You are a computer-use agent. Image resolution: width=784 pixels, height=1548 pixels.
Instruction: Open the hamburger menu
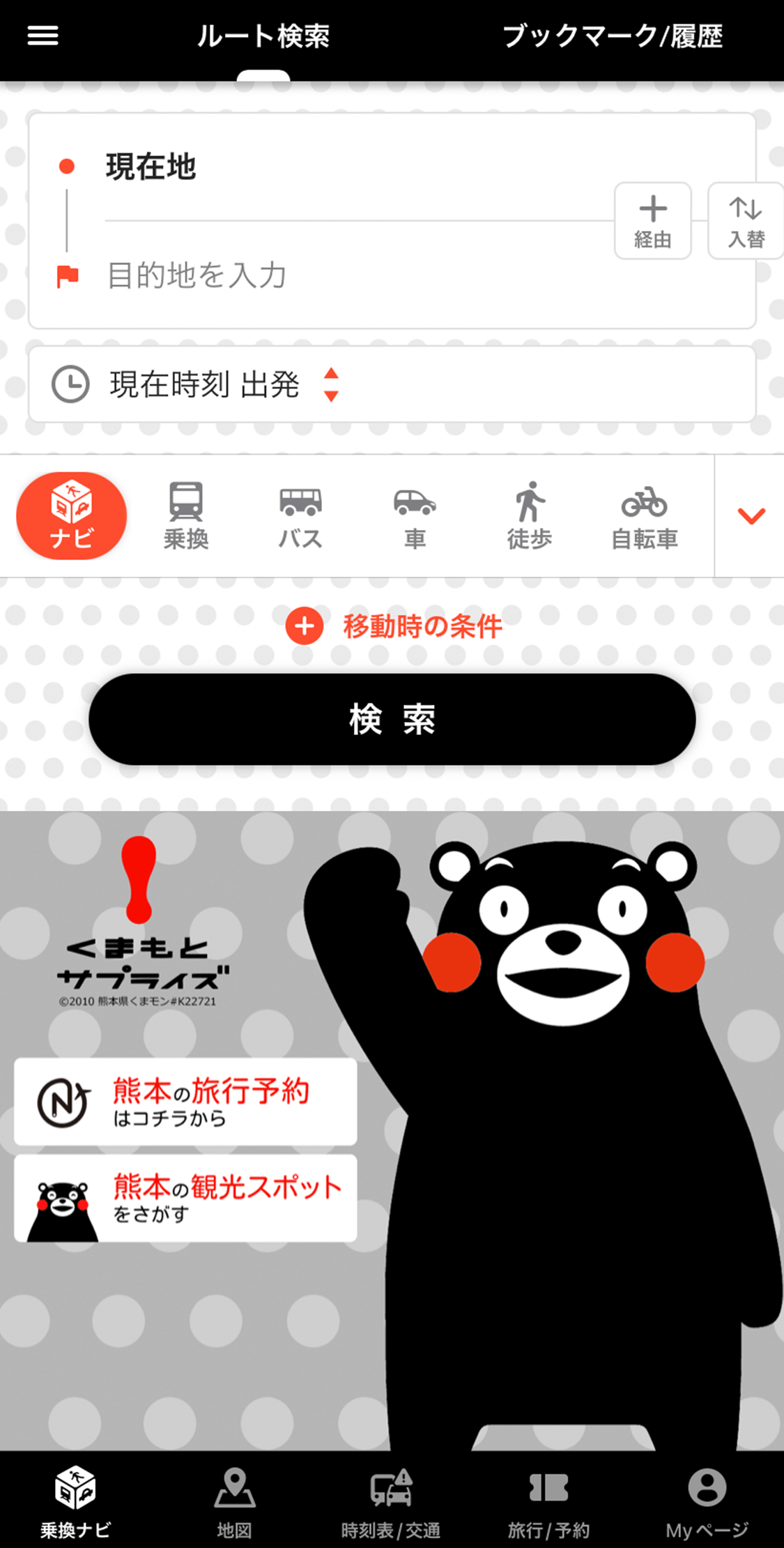click(43, 36)
